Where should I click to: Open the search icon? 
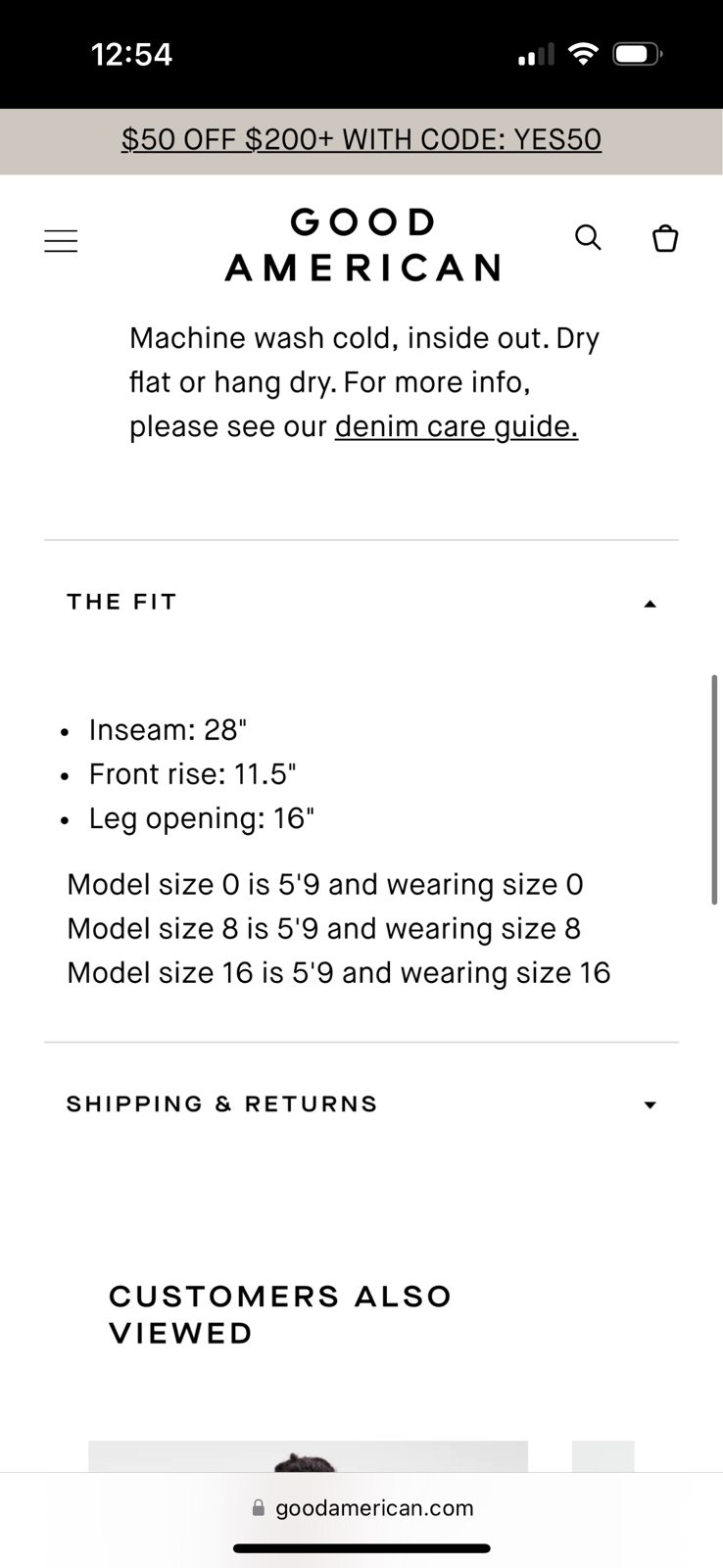click(x=588, y=237)
